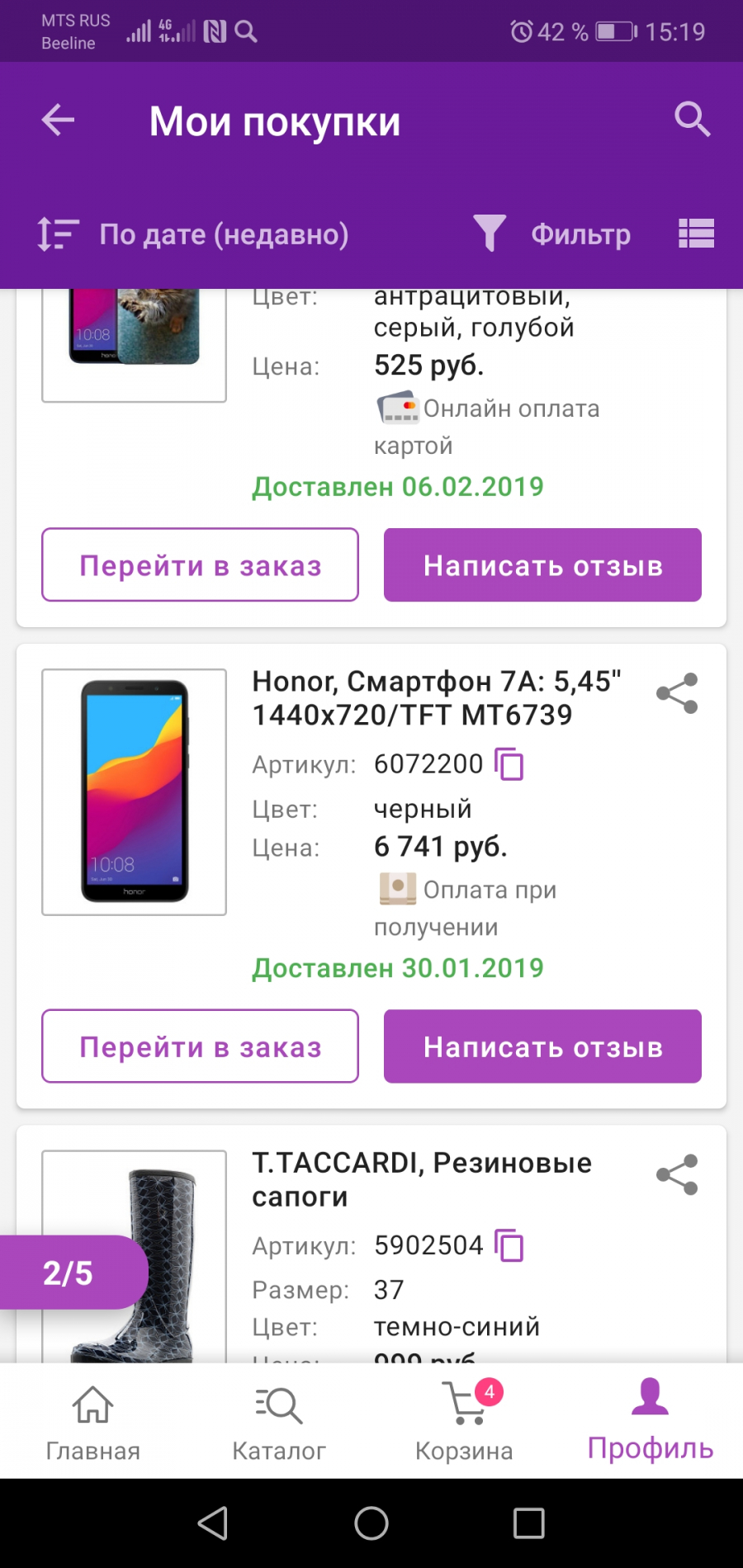Write a review for the 525 руб. item
This screenshot has height=1568, width=743.
tap(542, 565)
